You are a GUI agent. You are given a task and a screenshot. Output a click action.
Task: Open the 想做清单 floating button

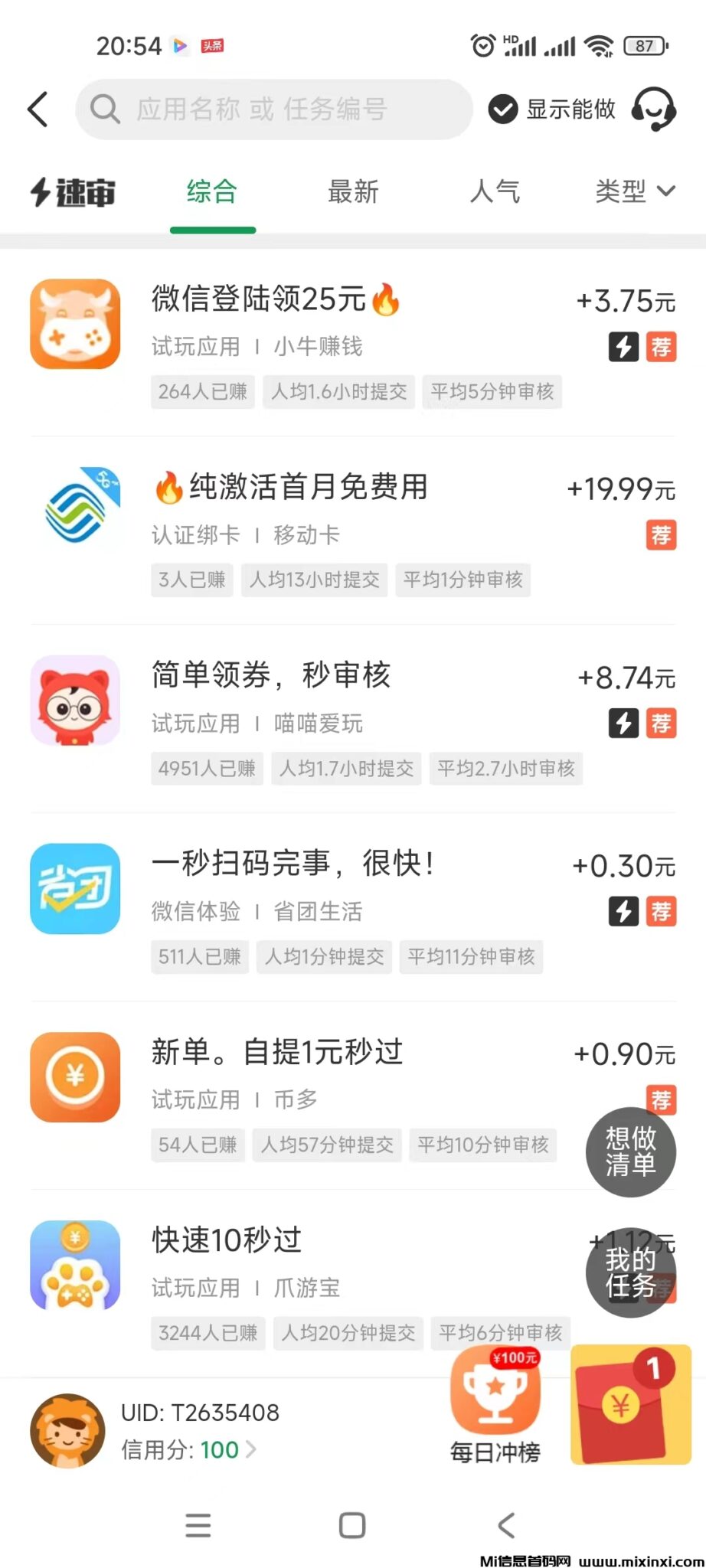coord(631,1151)
